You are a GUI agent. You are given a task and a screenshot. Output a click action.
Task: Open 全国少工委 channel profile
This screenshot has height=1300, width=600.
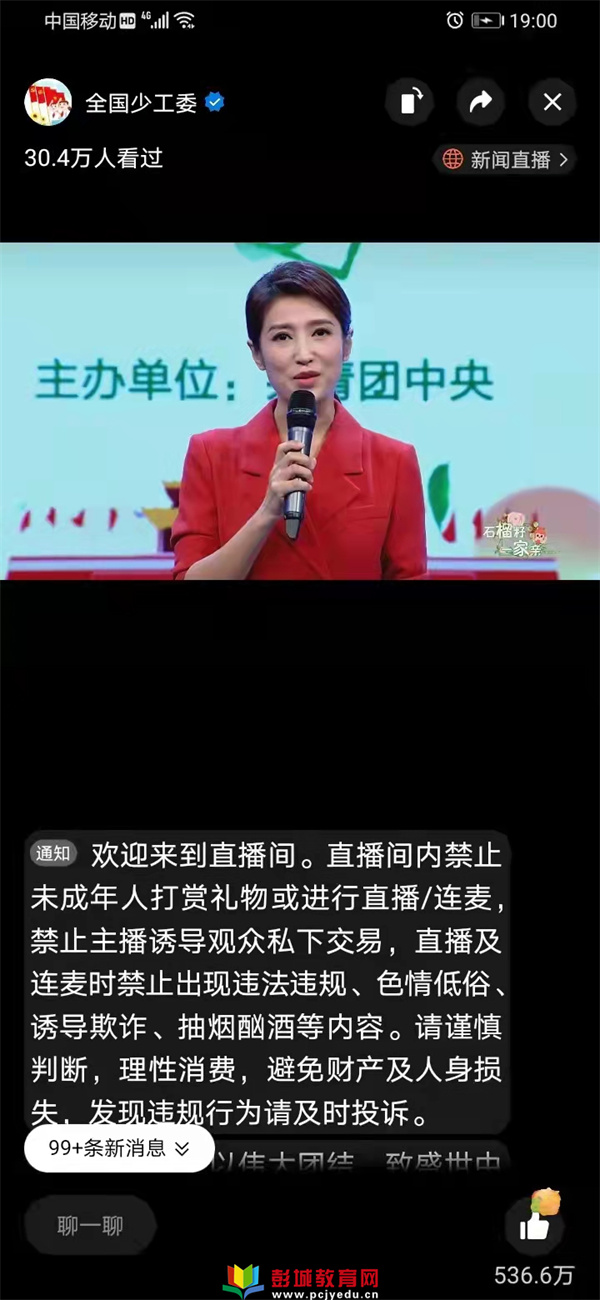[48, 102]
